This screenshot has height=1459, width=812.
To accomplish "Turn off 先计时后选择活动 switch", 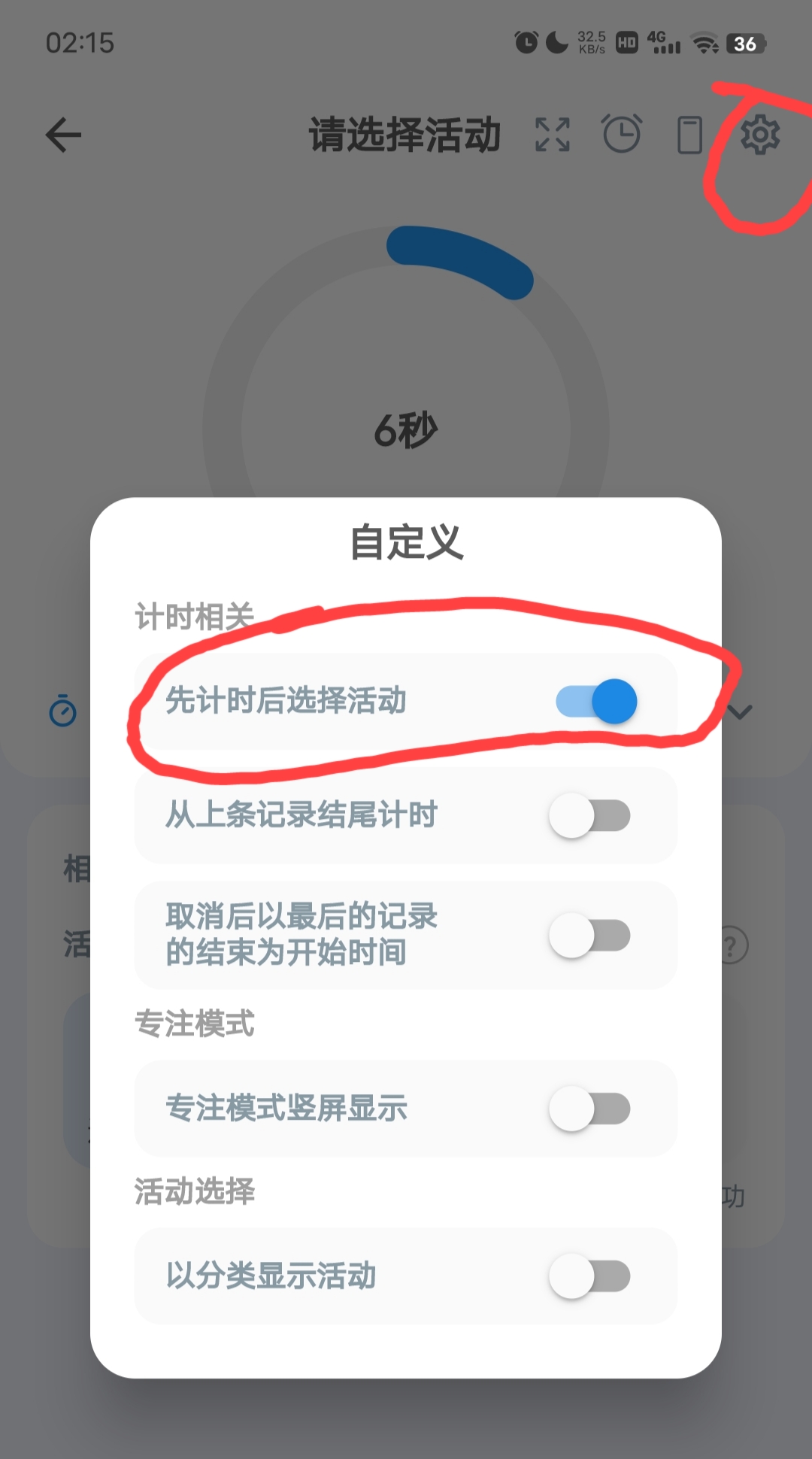I will coord(596,702).
